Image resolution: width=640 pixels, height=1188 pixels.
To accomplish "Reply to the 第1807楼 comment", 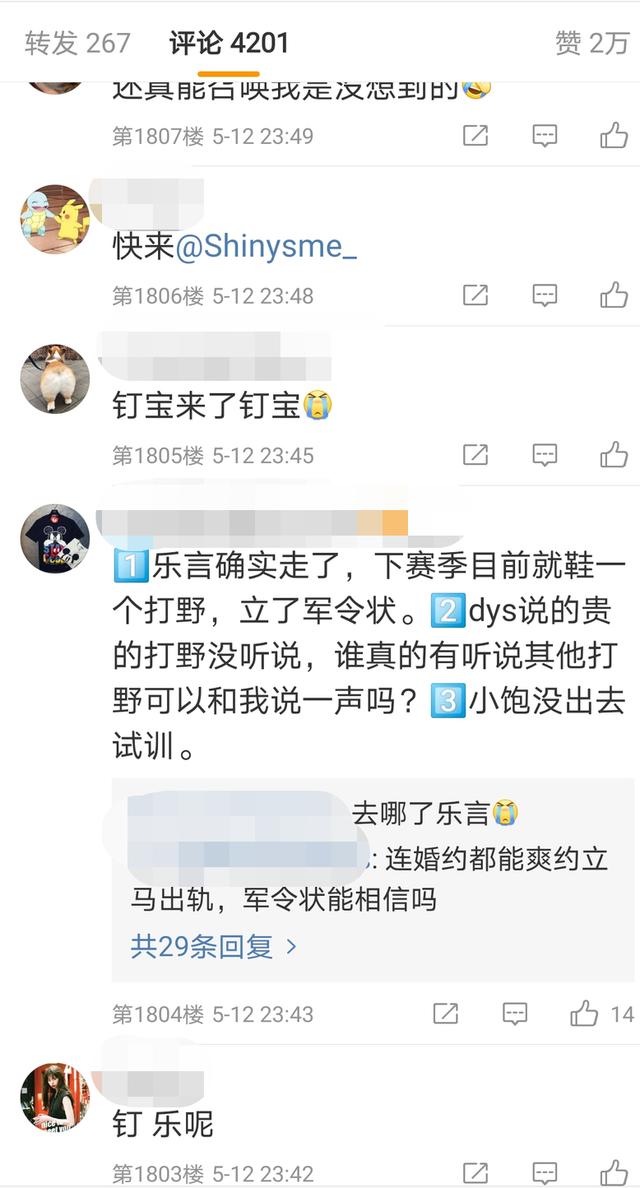I will click(x=544, y=135).
